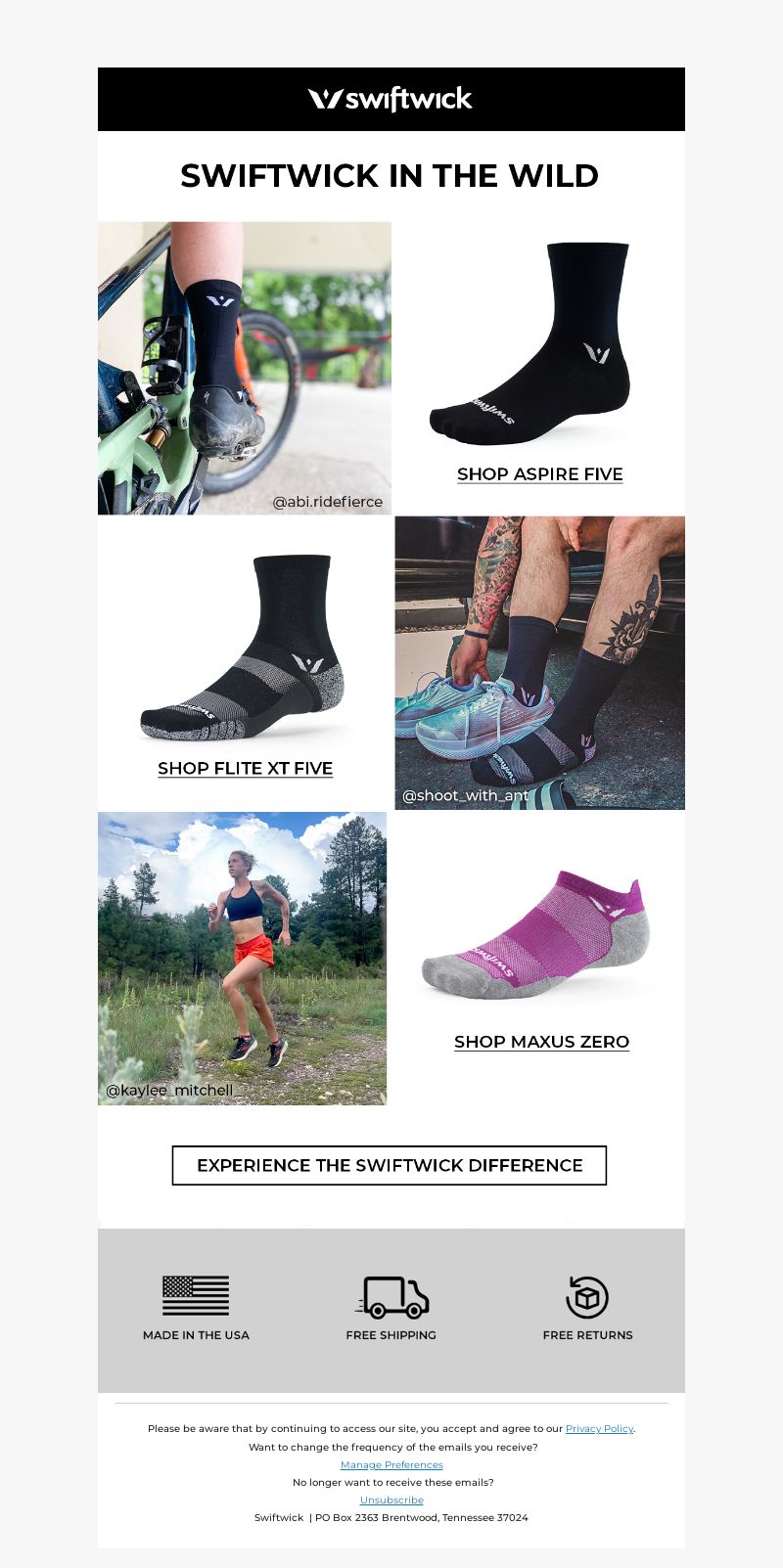
Task: Open the Shop Maxus Zero link
Action: [541, 1043]
